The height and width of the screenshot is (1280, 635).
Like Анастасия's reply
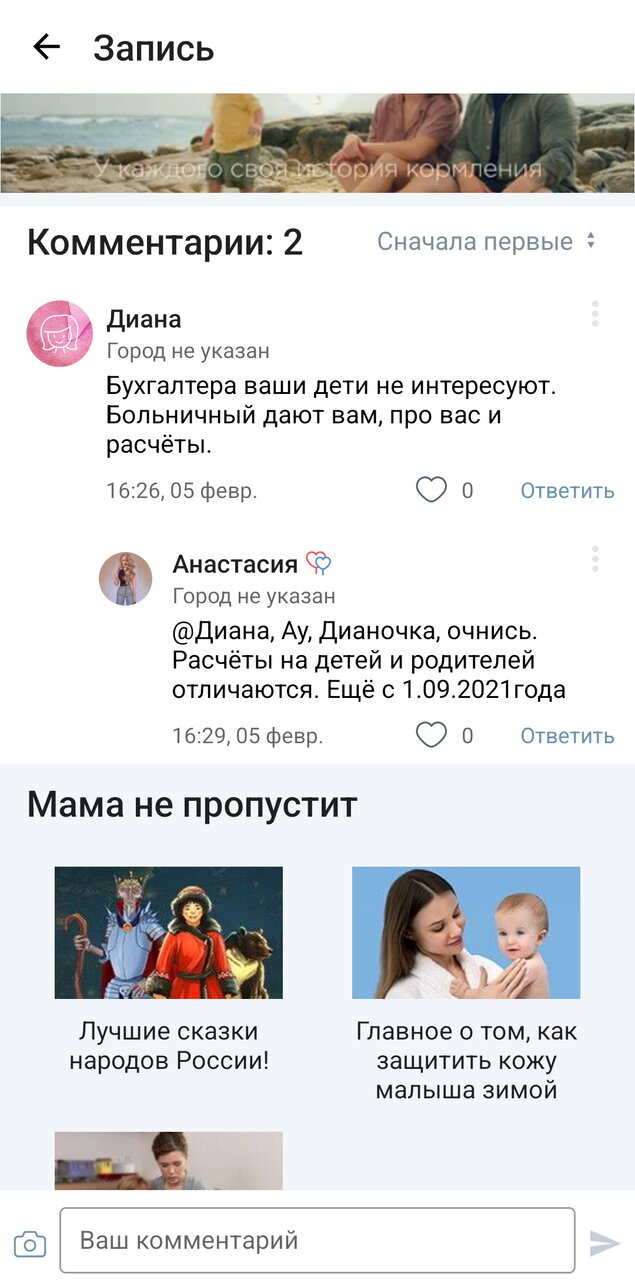click(x=431, y=735)
